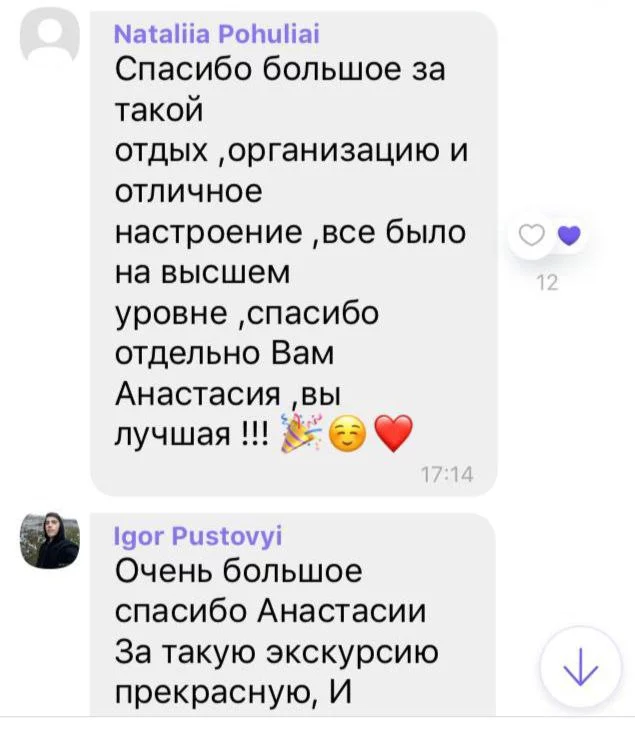
Task: Like Nataliia Pohuliai's message with the heart
Action: 531,238
